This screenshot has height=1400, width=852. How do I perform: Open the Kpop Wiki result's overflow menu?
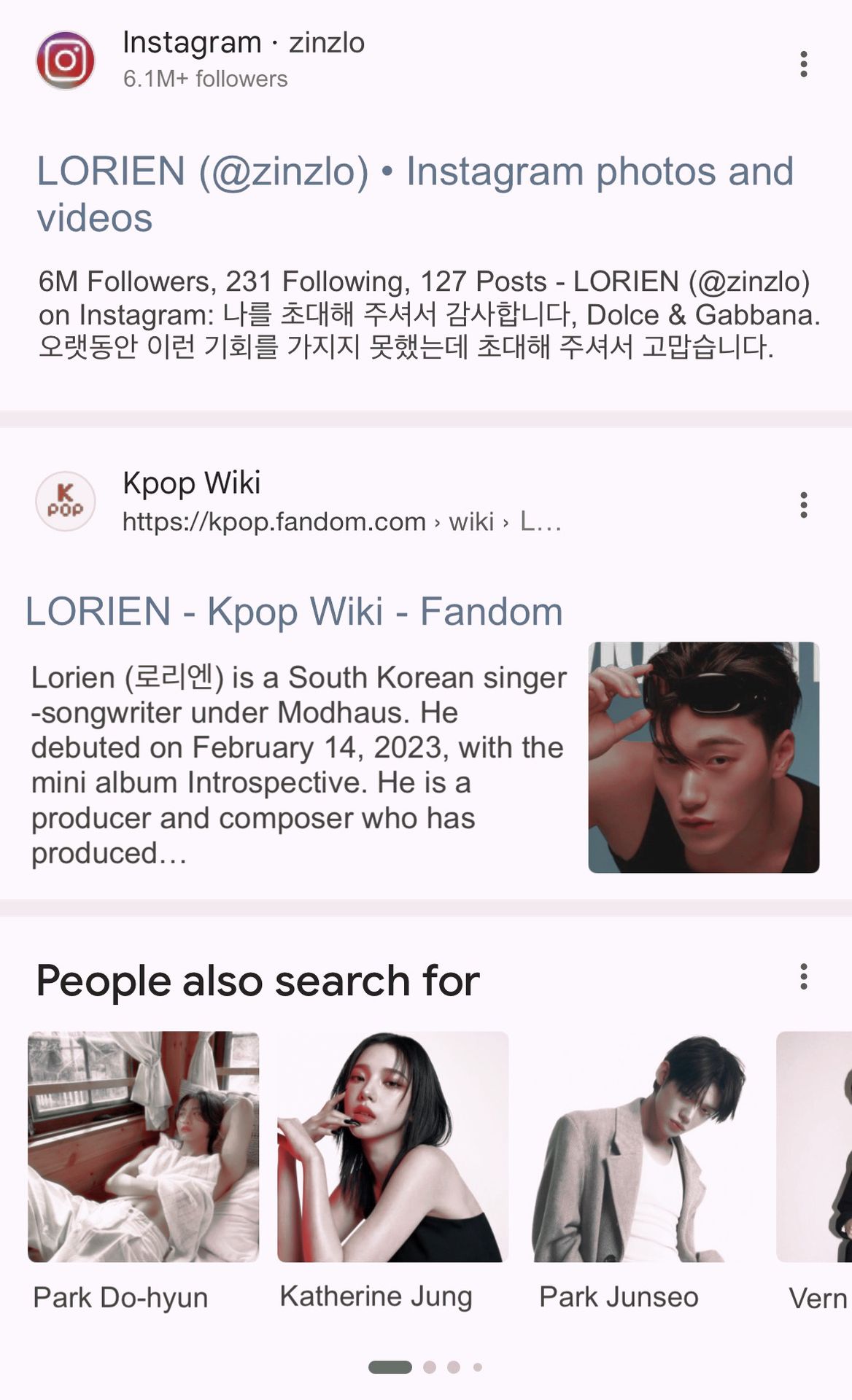tap(803, 505)
